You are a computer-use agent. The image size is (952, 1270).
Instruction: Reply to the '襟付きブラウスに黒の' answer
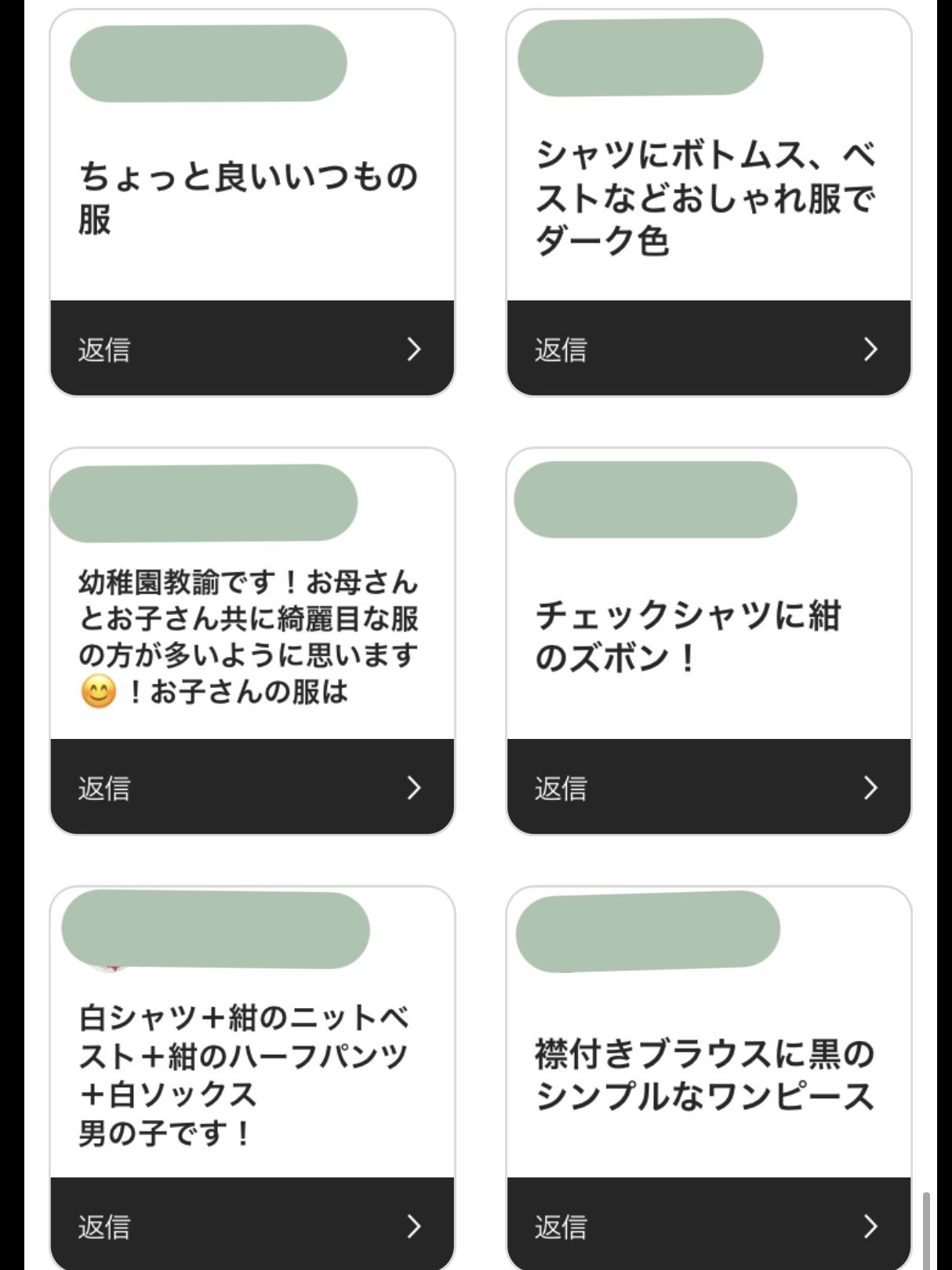click(708, 1225)
